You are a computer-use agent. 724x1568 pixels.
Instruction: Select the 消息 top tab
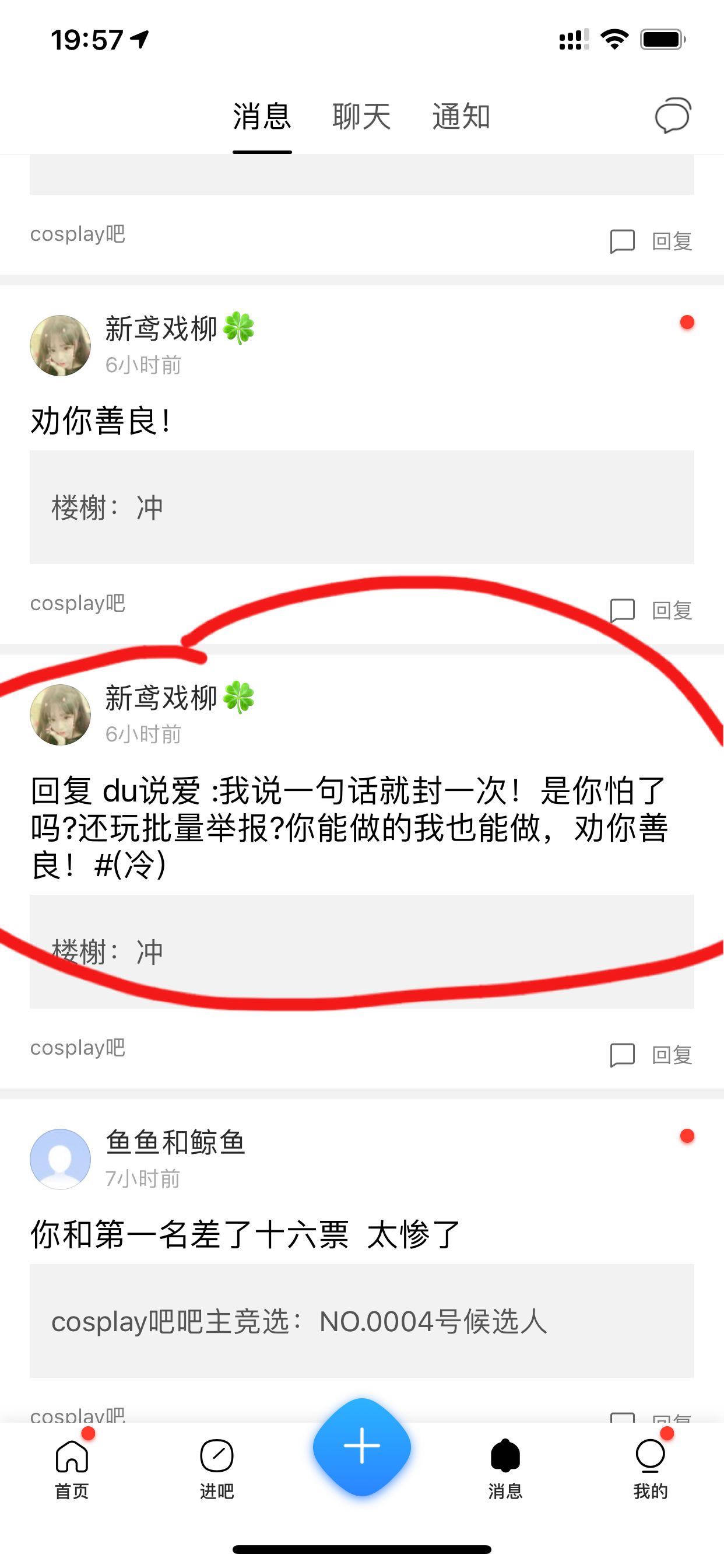262,116
